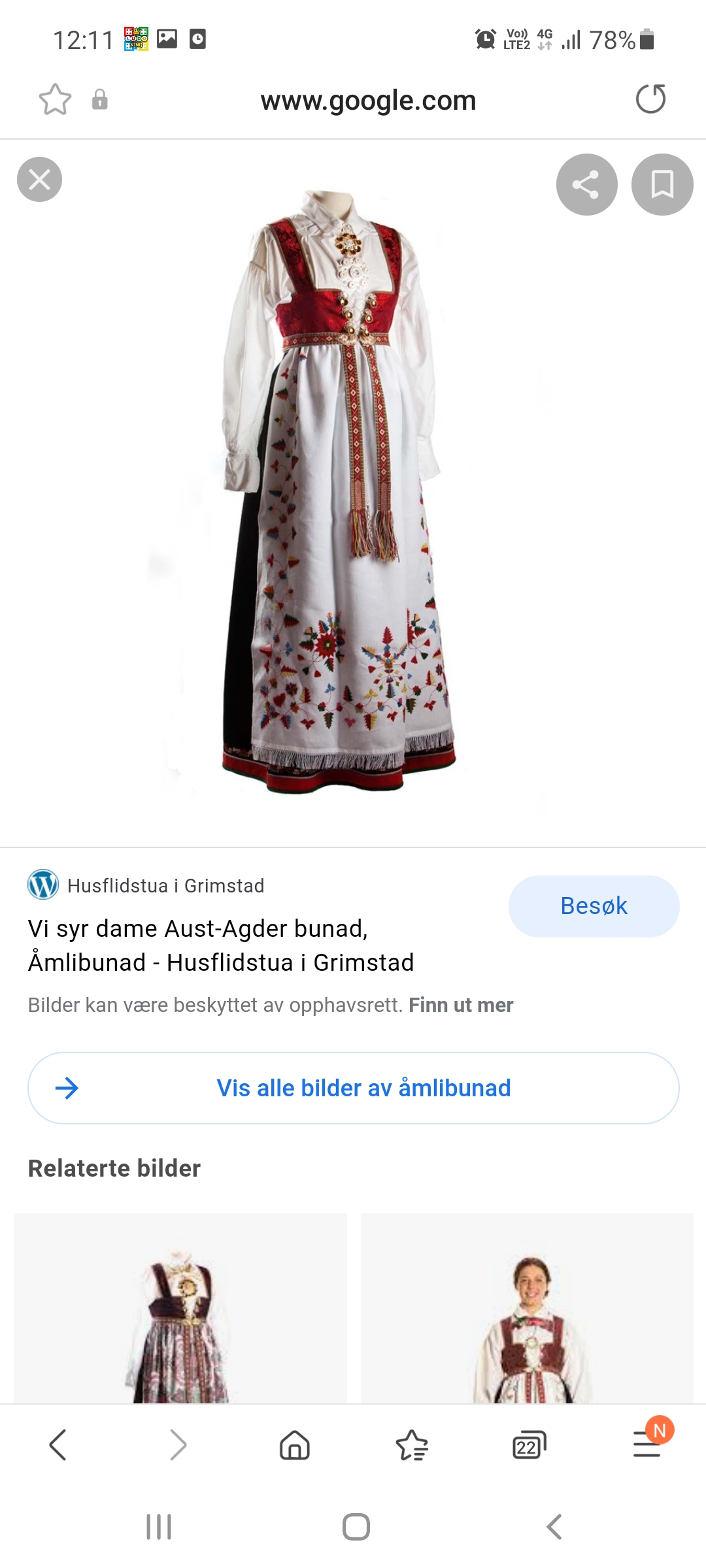Open the main Åmlibunad dress image
This screenshot has height=1568, width=706.
click(x=340, y=491)
